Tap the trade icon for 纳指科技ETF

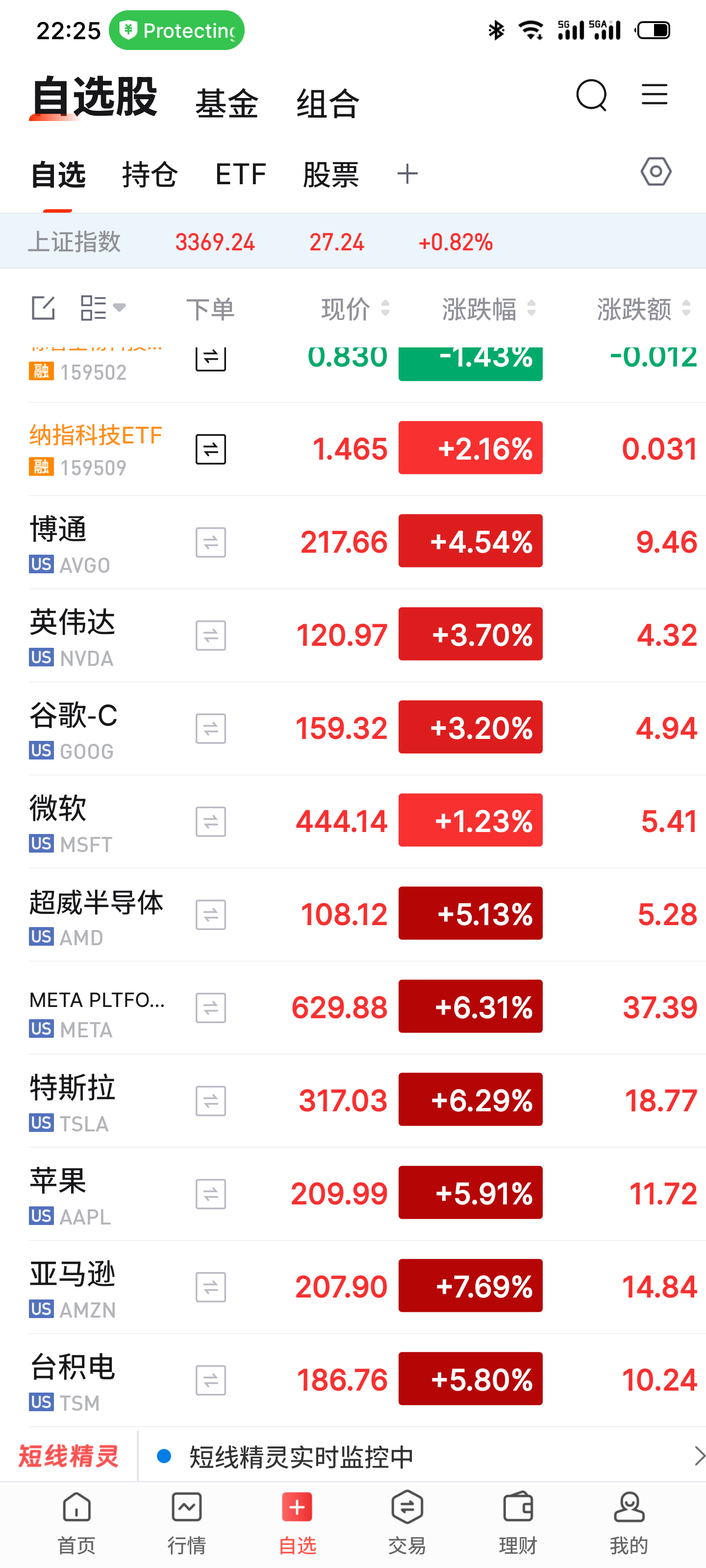(211, 449)
